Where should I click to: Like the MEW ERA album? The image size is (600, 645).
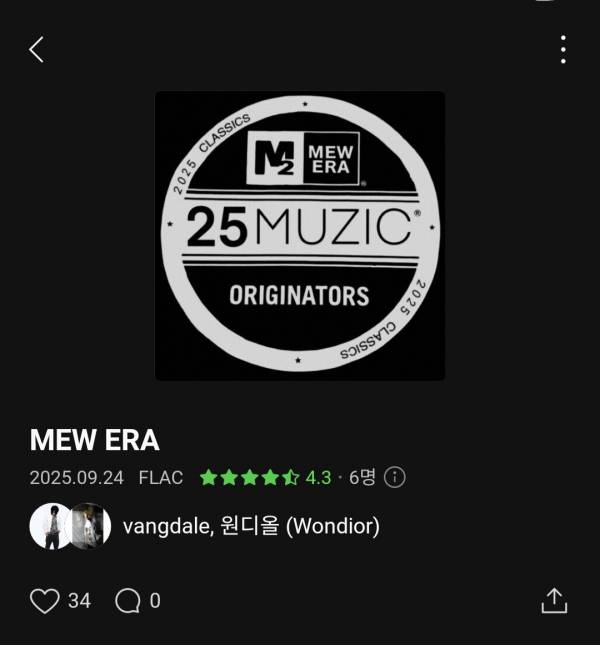tap(45, 600)
